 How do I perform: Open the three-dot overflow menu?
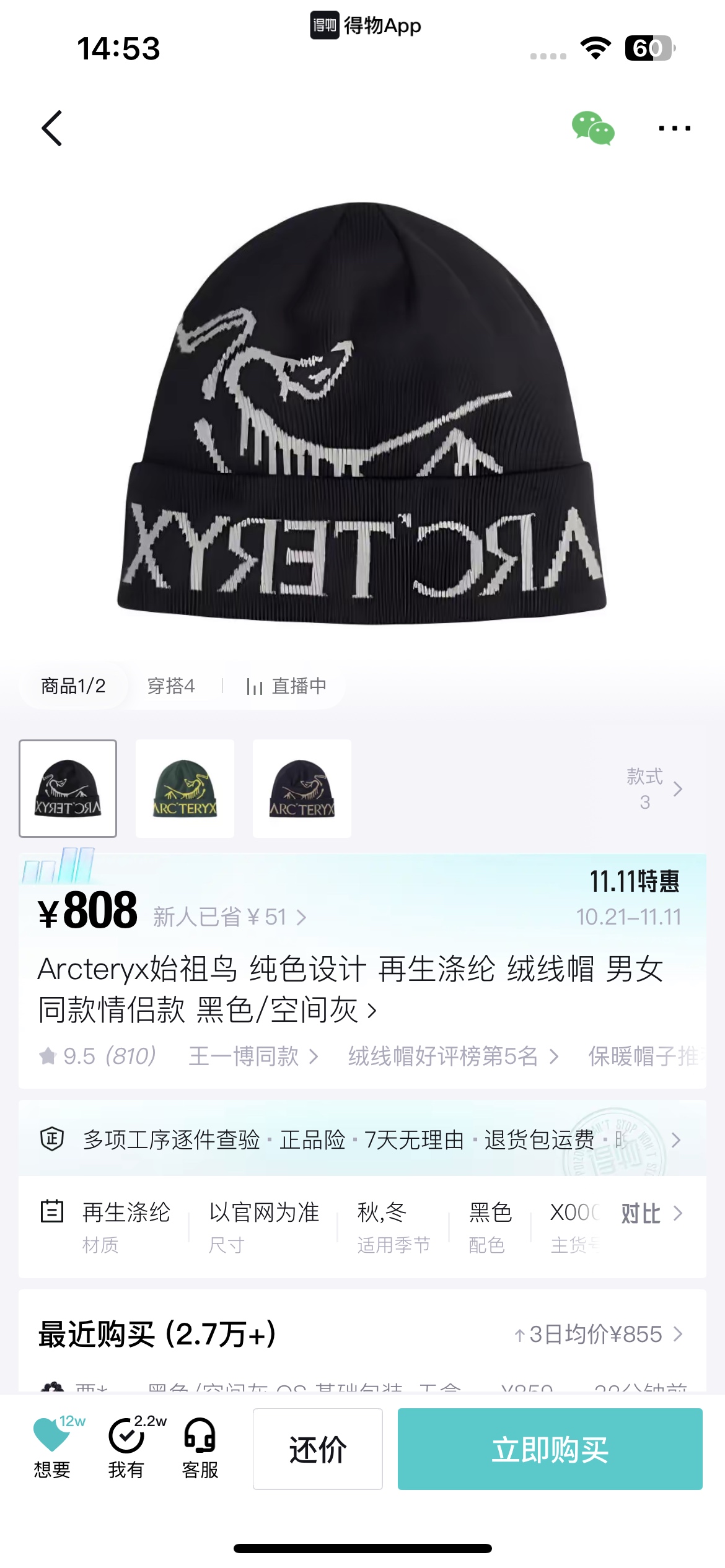674,128
